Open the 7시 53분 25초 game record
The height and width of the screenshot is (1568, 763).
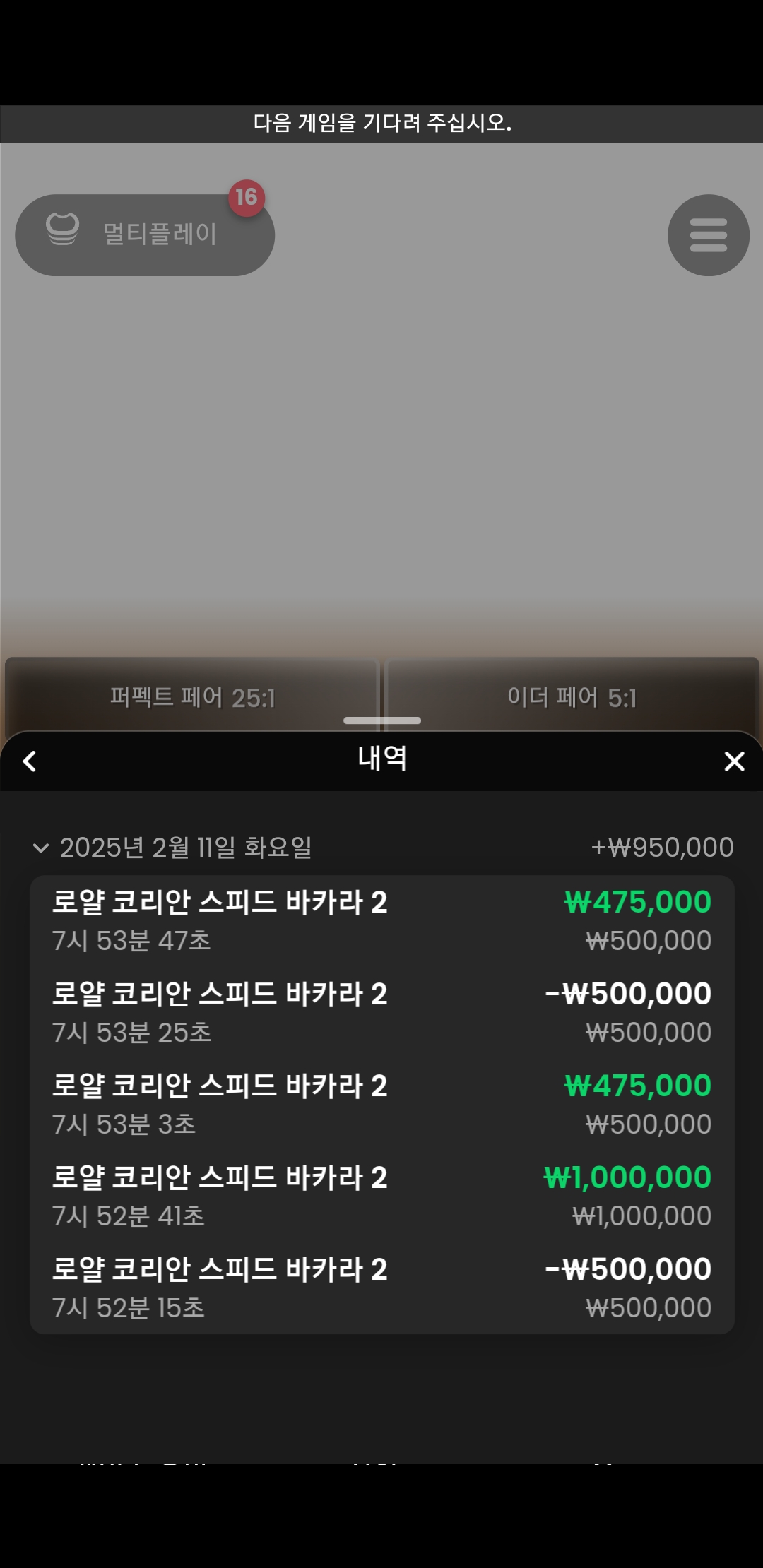[x=381, y=1013]
